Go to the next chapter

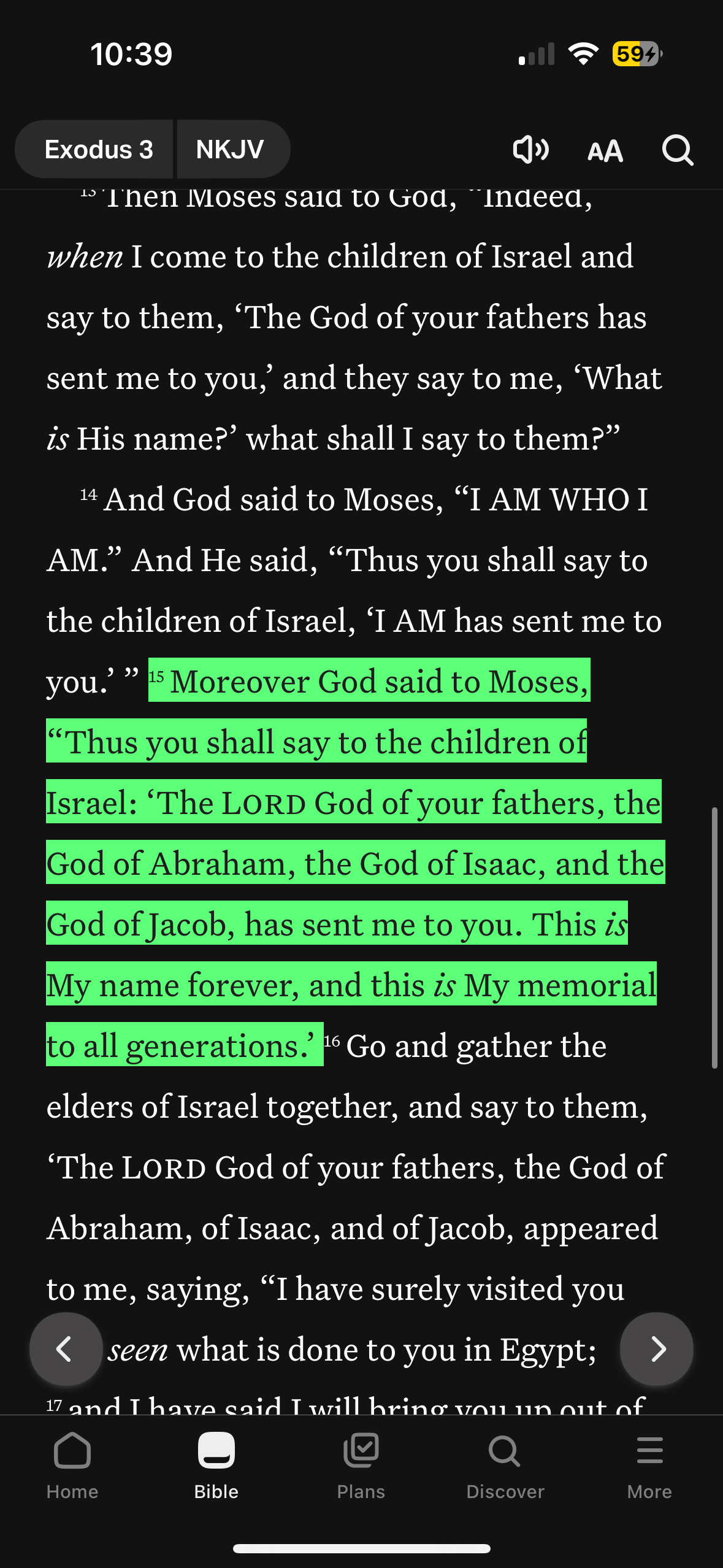(x=657, y=1348)
